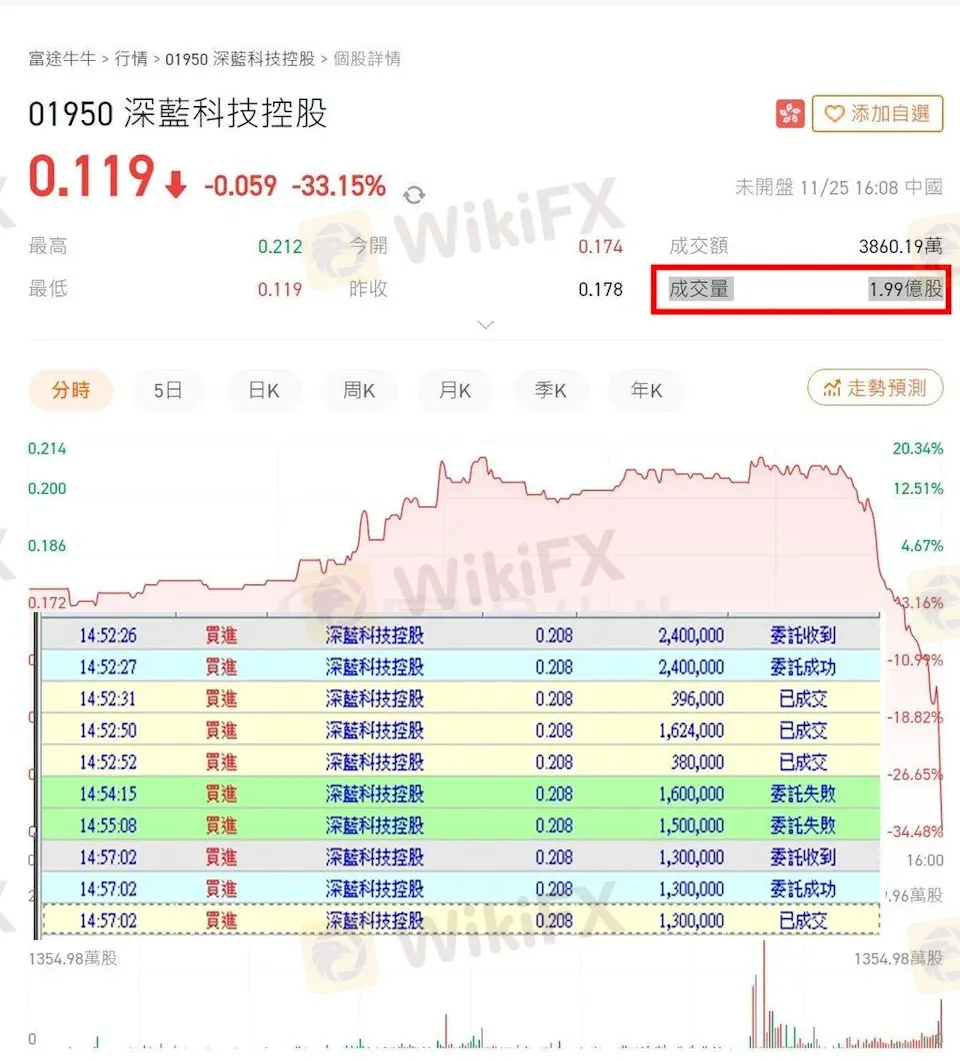The height and width of the screenshot is (1061, 960).
Task: Open 走勢預測 trend forecast
Action: 875,389
